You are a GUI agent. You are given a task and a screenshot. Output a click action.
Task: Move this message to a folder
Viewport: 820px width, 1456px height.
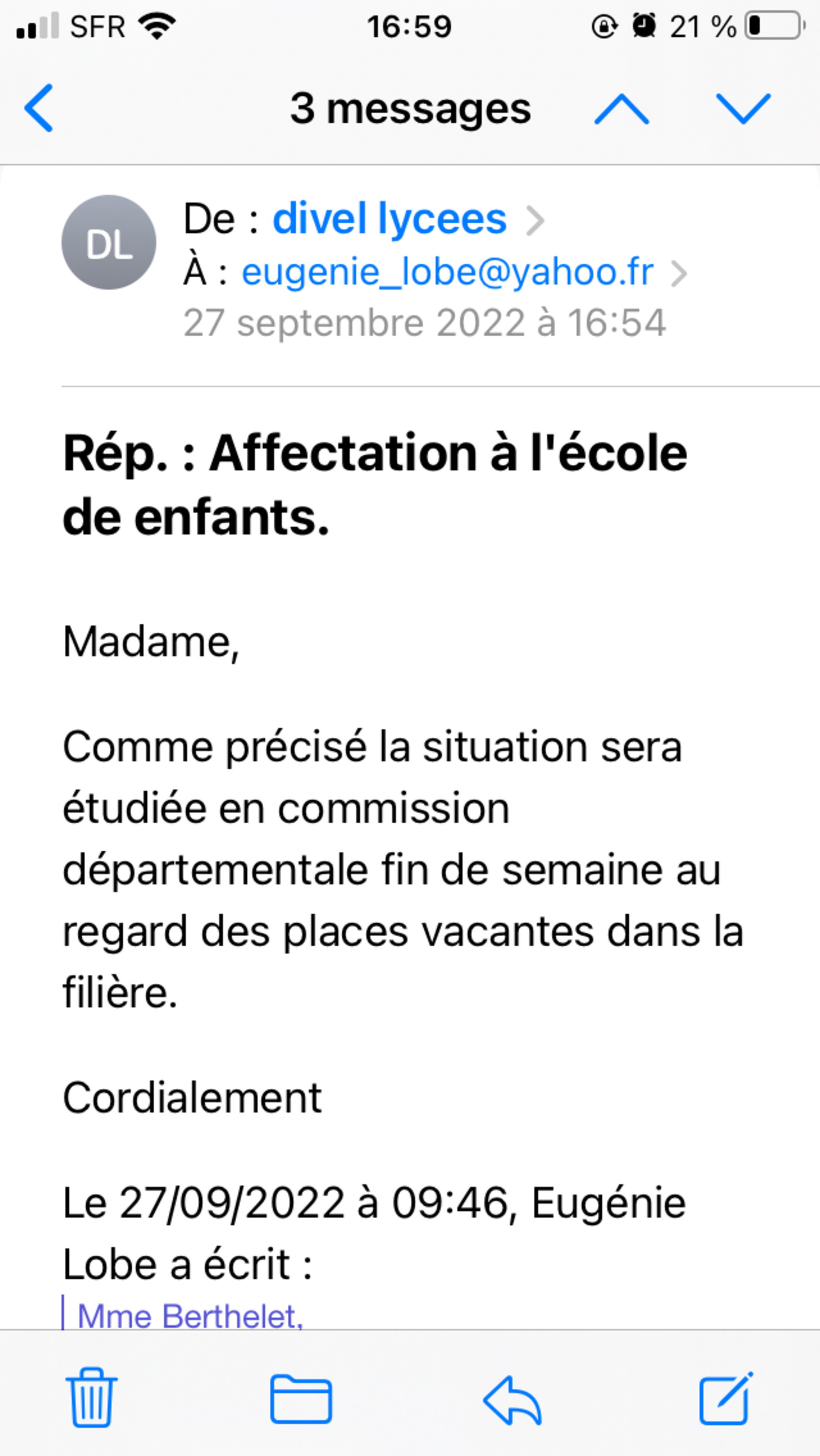[301, 1399]
